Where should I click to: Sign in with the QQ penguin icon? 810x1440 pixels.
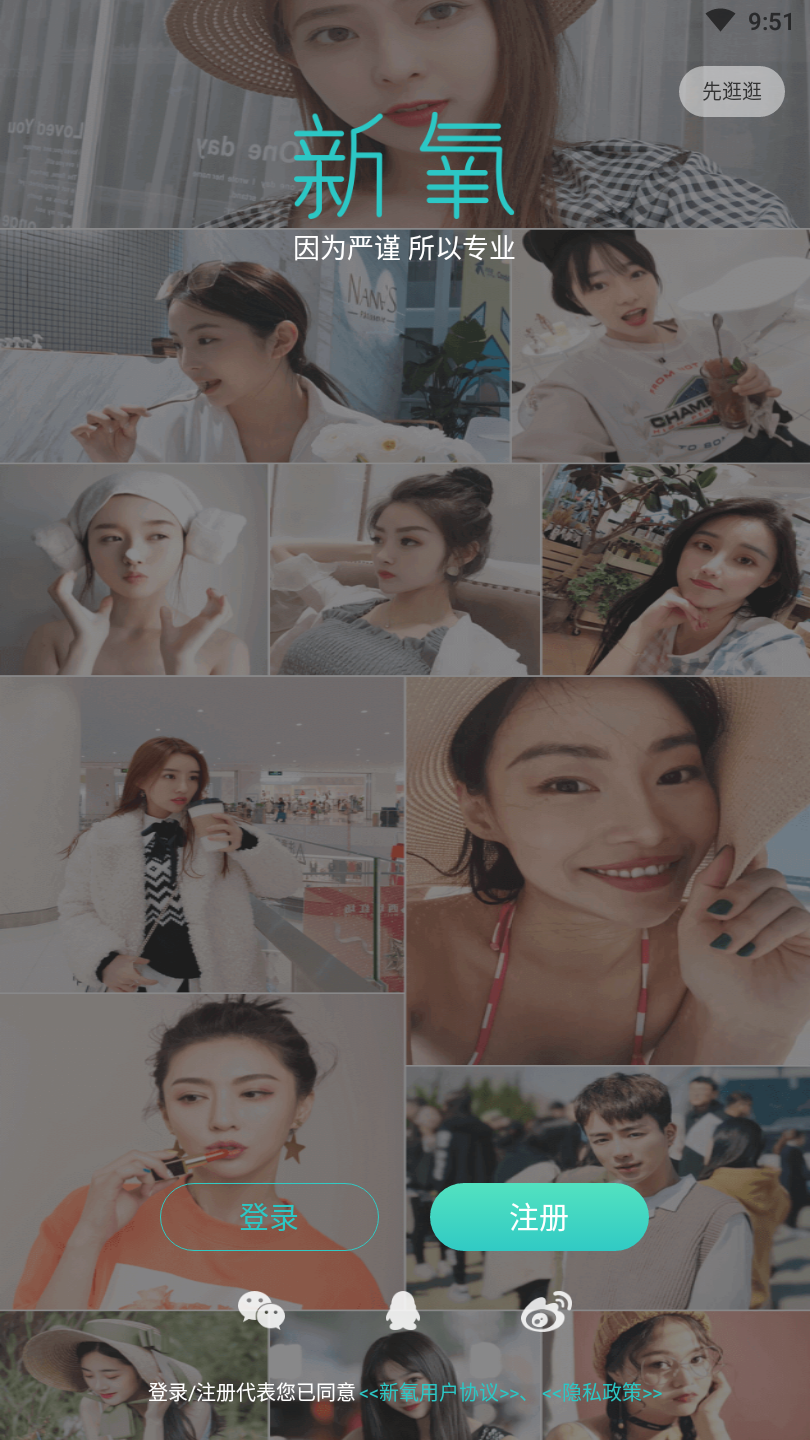403,1310
